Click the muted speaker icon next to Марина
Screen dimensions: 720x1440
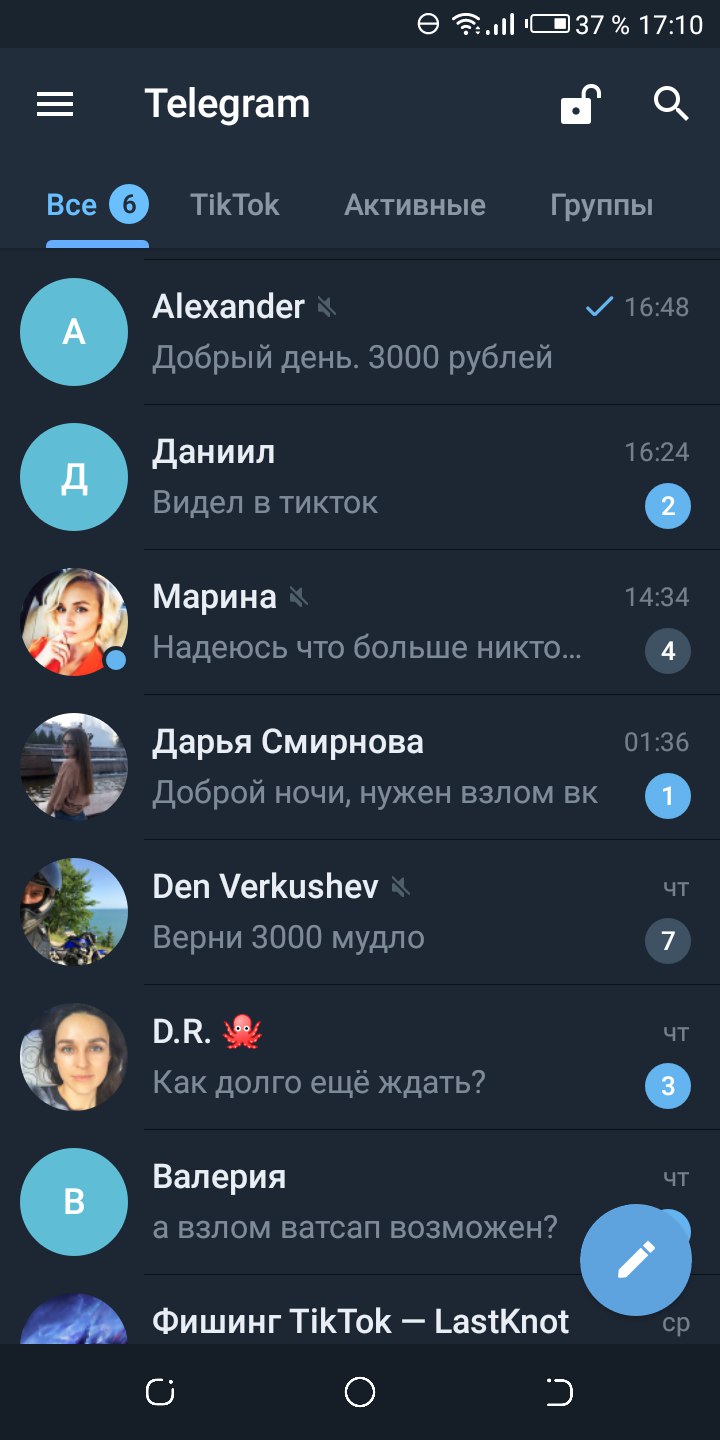[x=297, y=595]
